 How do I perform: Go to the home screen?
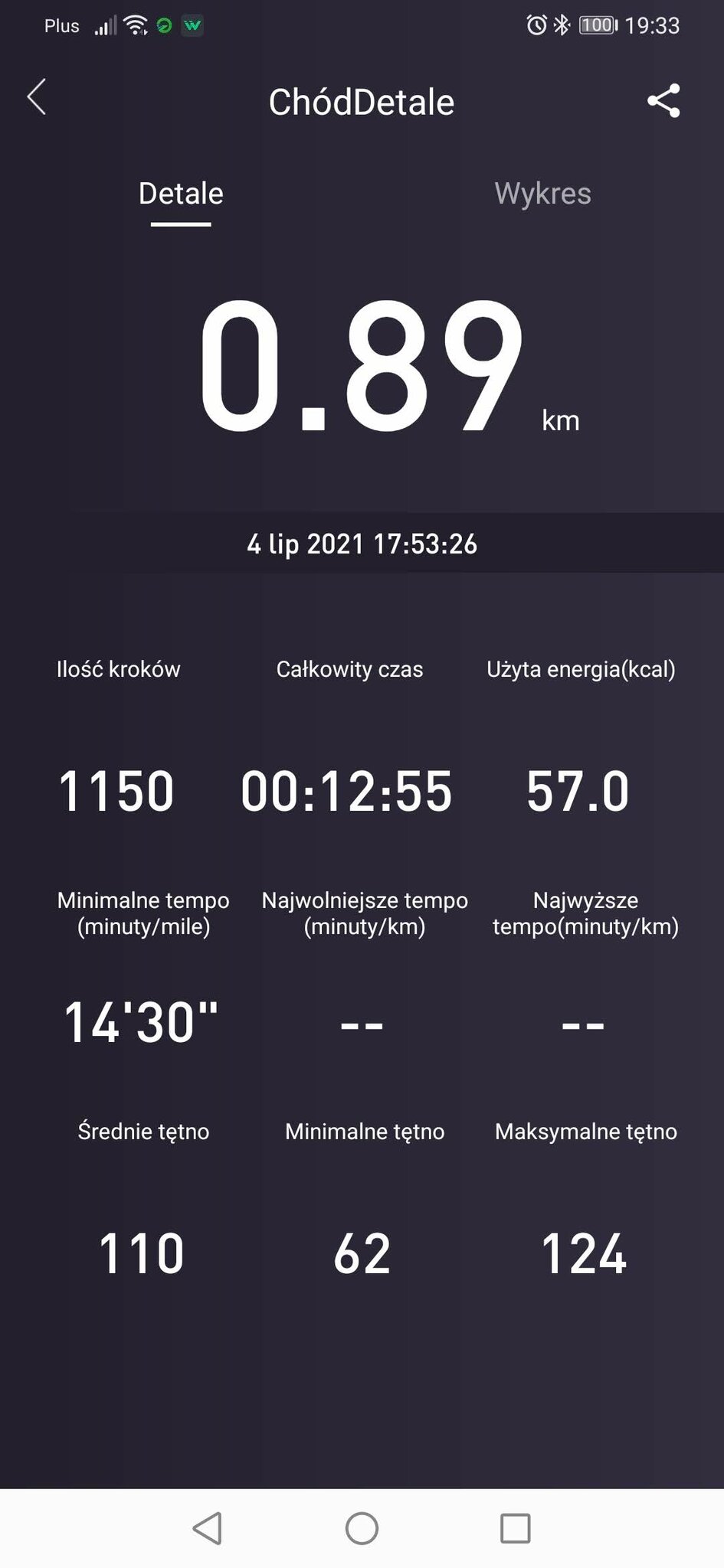[x=362, y=1528]
